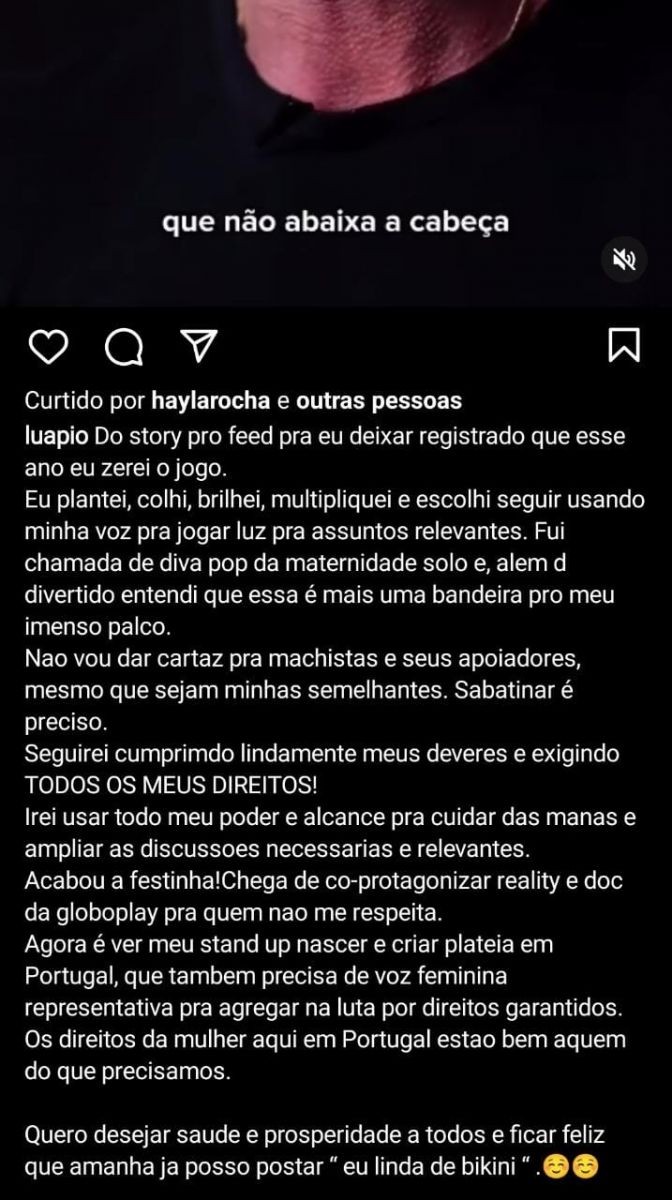Open comments with the speech bubble icon
The height and width of the screenshot is (1200, 672).
[x=124, y=346]
